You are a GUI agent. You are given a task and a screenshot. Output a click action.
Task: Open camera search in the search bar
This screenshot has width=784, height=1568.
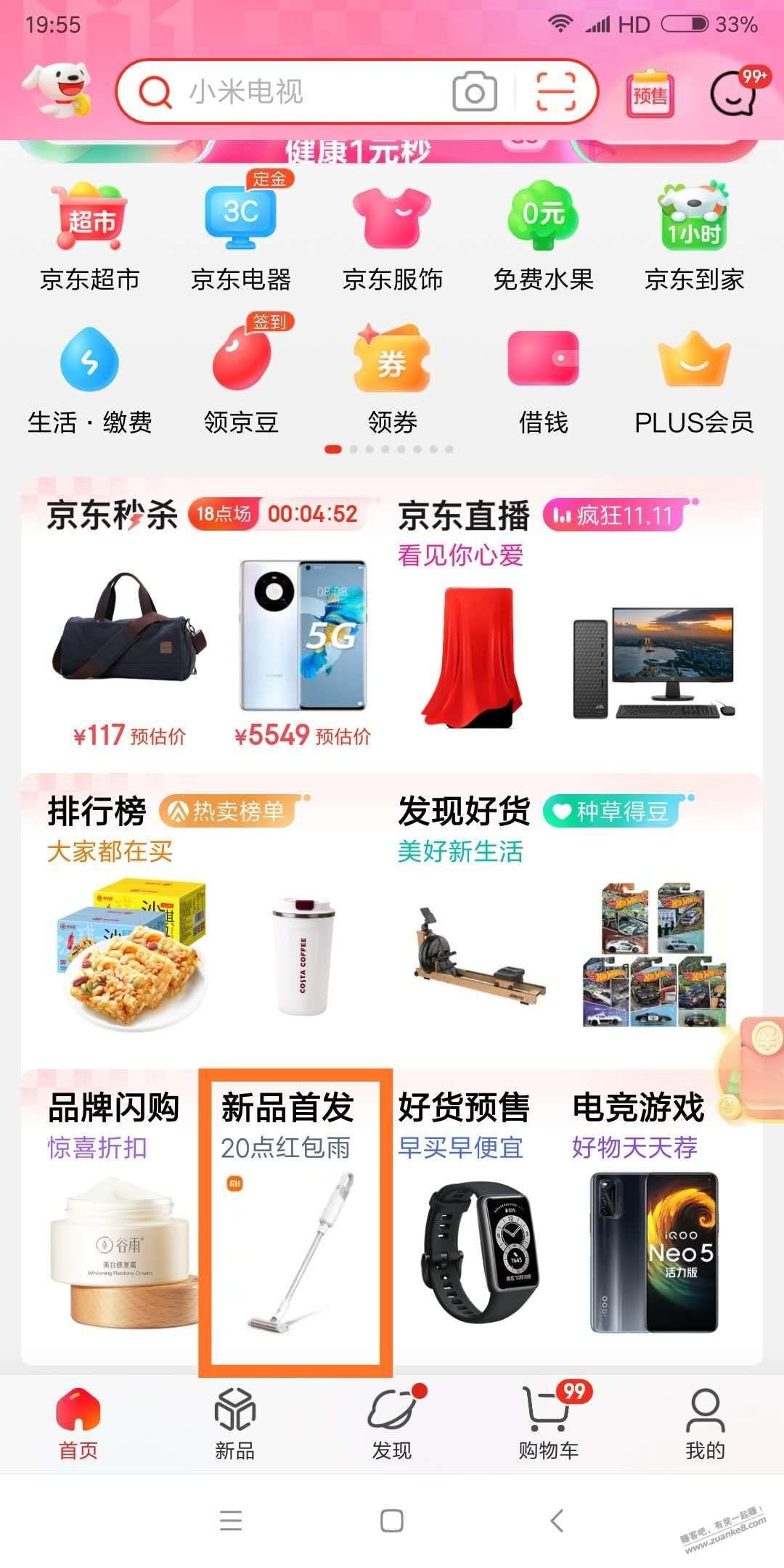(x=475, y=92)
